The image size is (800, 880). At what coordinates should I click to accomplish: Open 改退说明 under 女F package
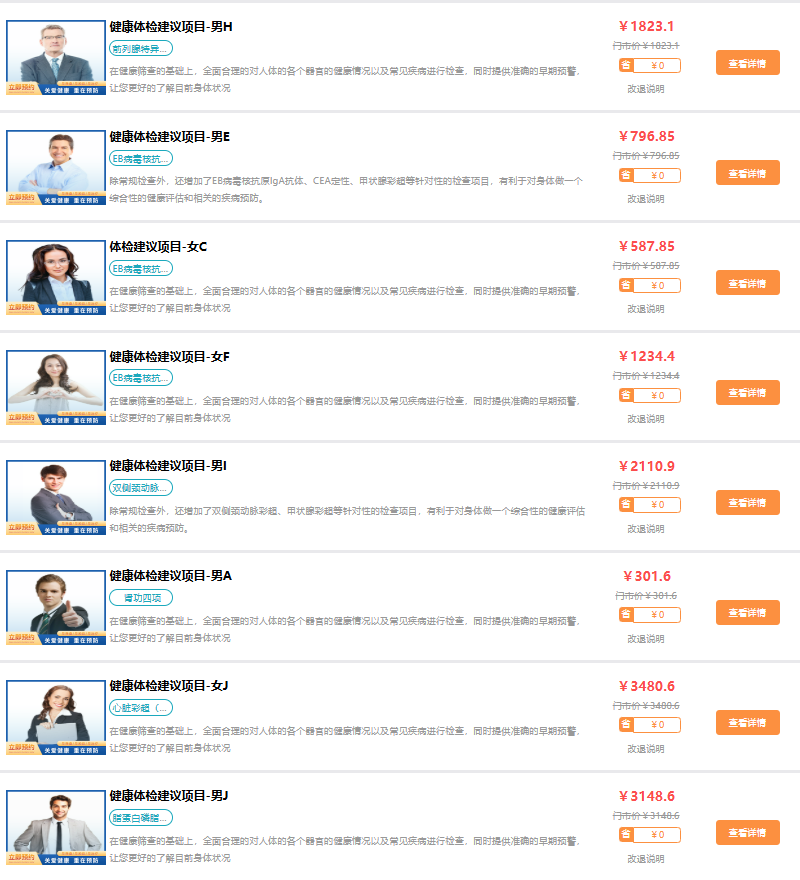pos(645,419)
